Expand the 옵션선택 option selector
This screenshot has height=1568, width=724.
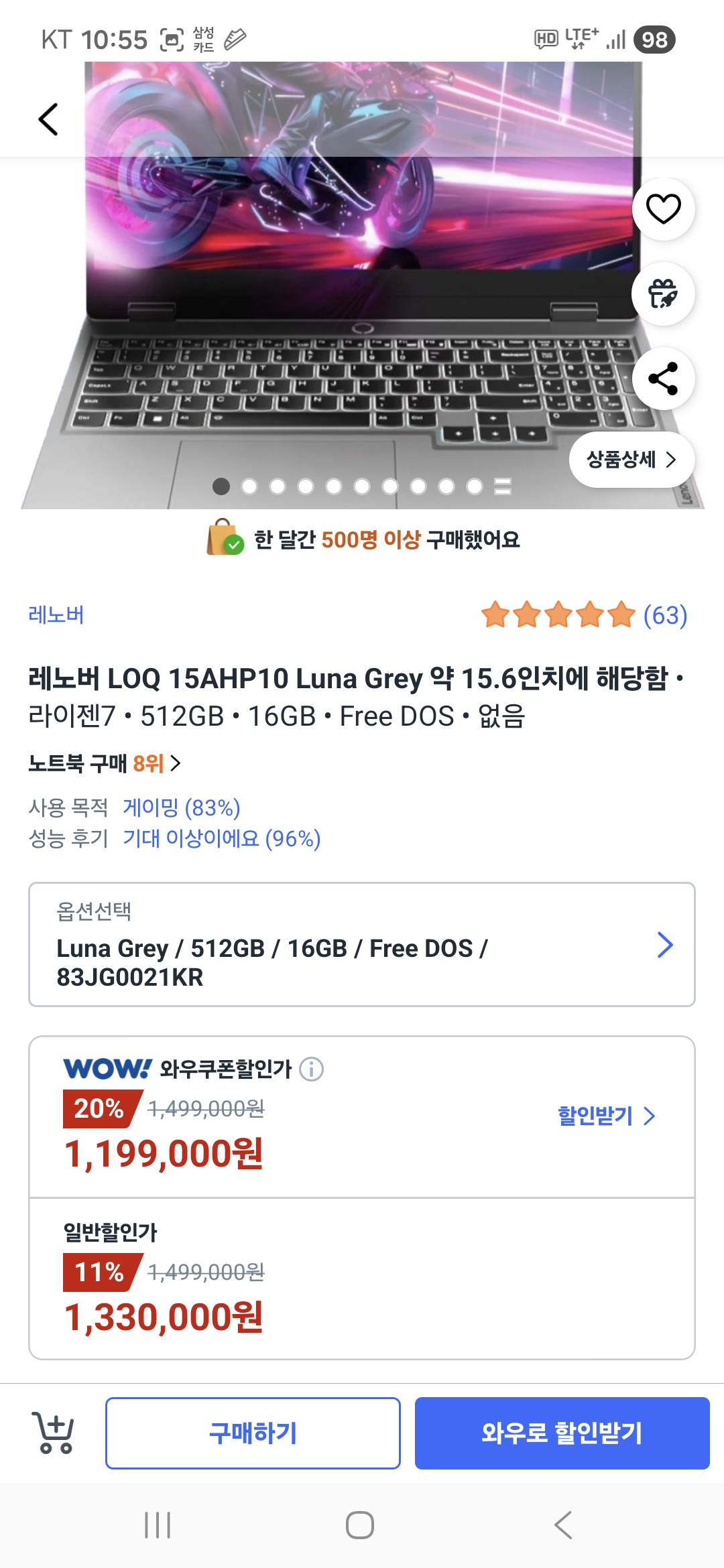[362, 945]
